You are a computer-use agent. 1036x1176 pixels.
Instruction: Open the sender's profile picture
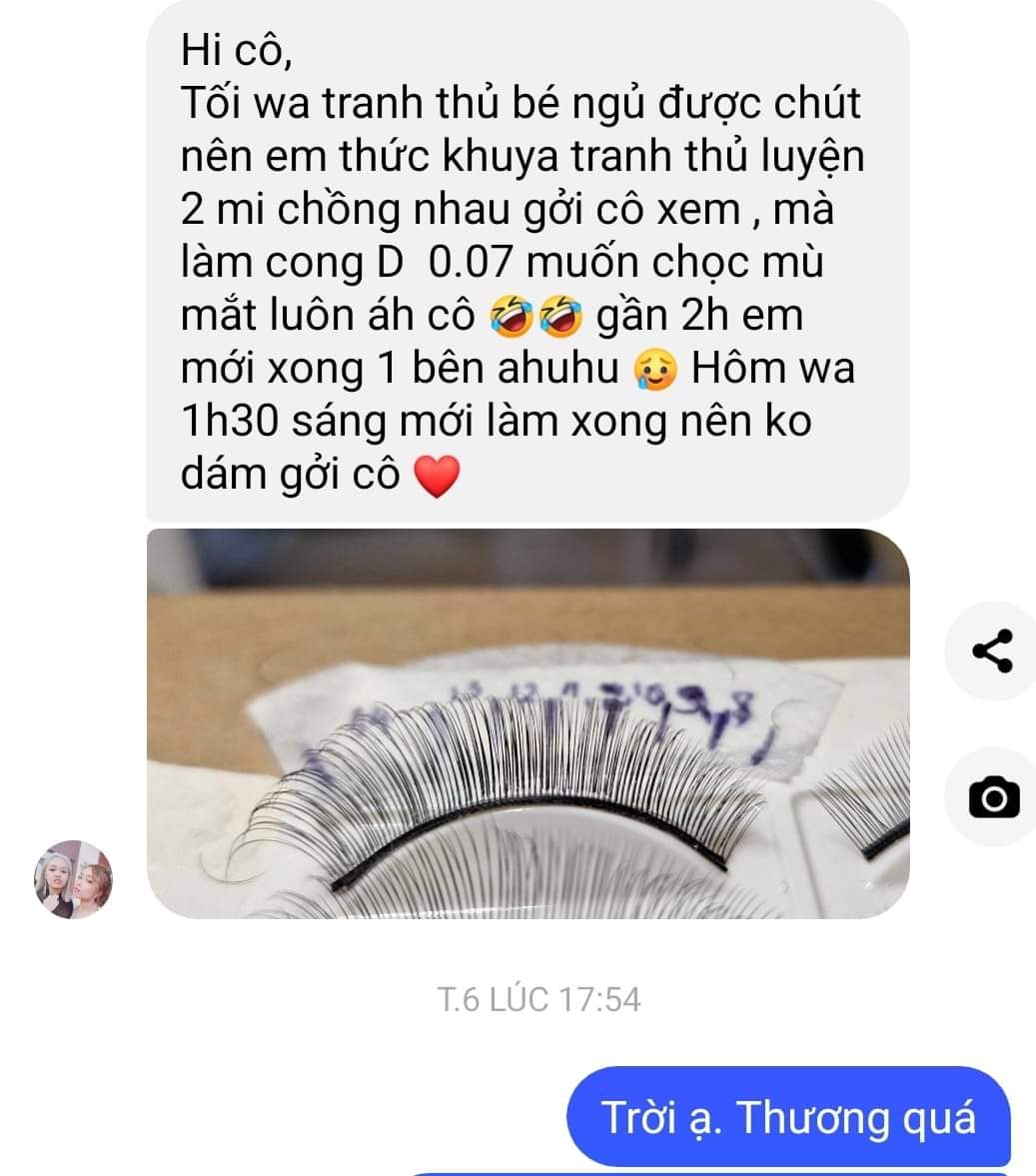(74, 879)
